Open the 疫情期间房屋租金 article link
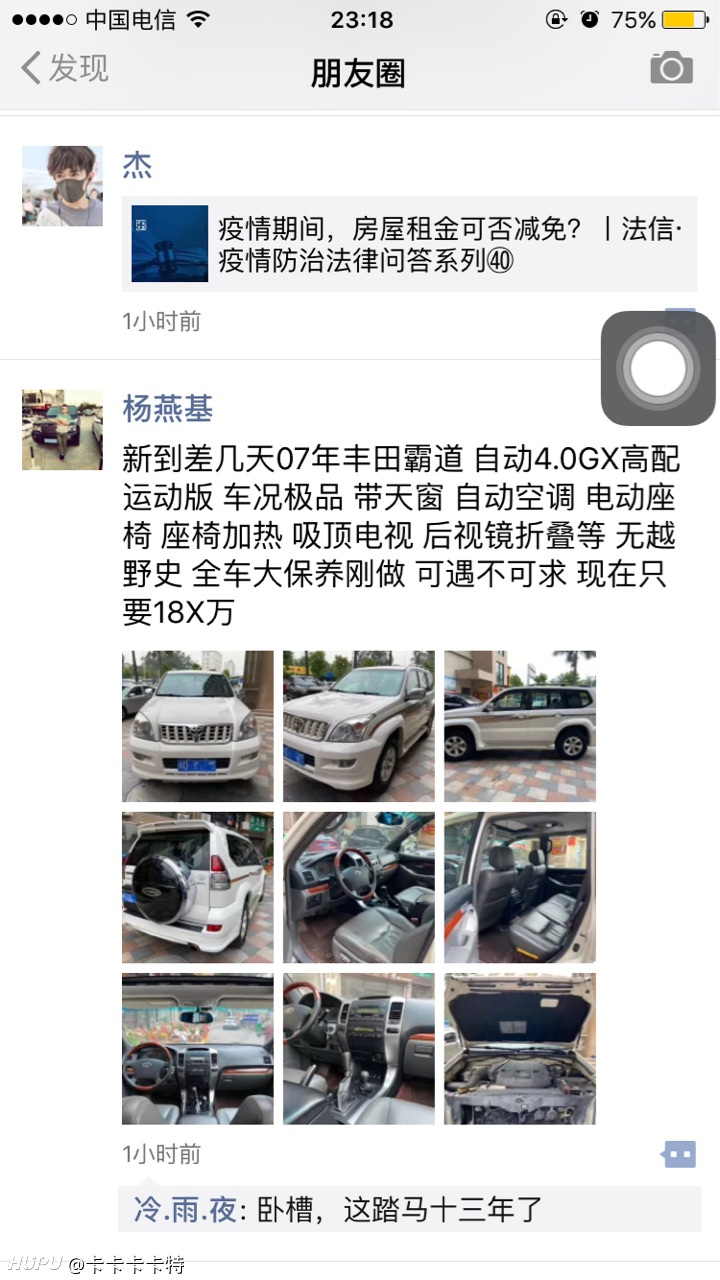This screenshot has height=1280, width=720. coord(410,244)
